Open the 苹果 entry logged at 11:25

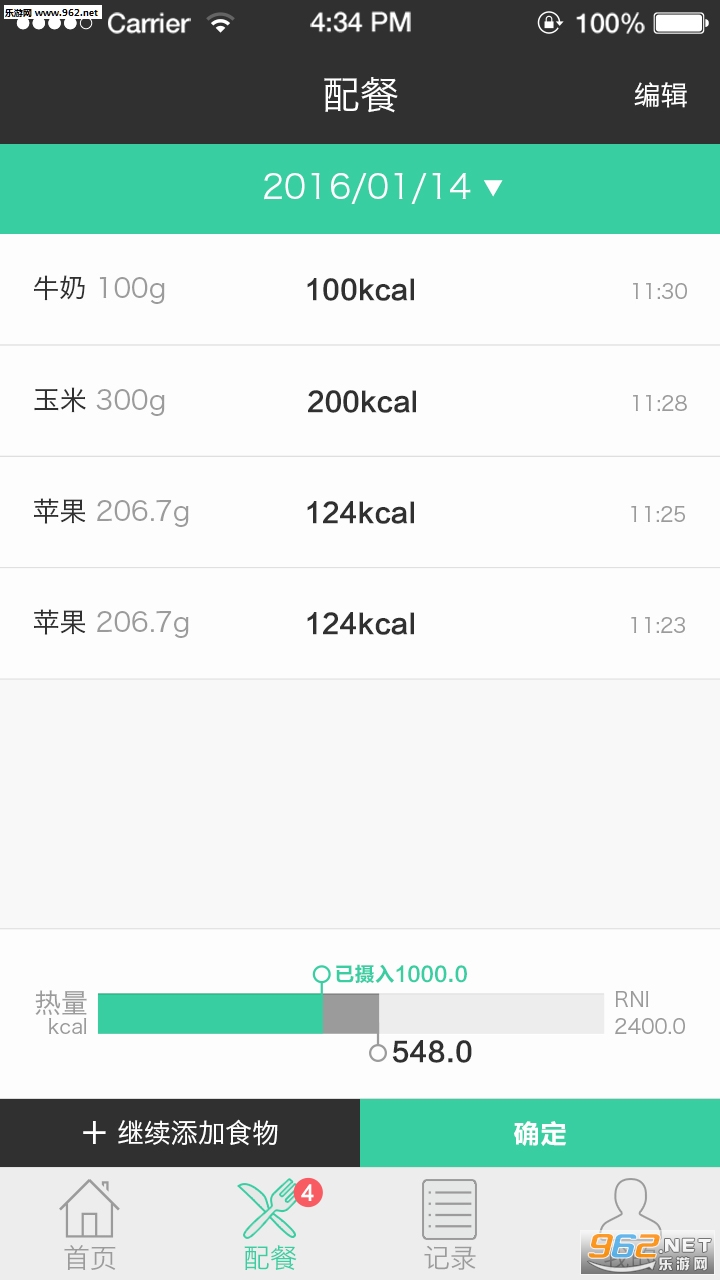pyautogui.click(x=360, y=513)
